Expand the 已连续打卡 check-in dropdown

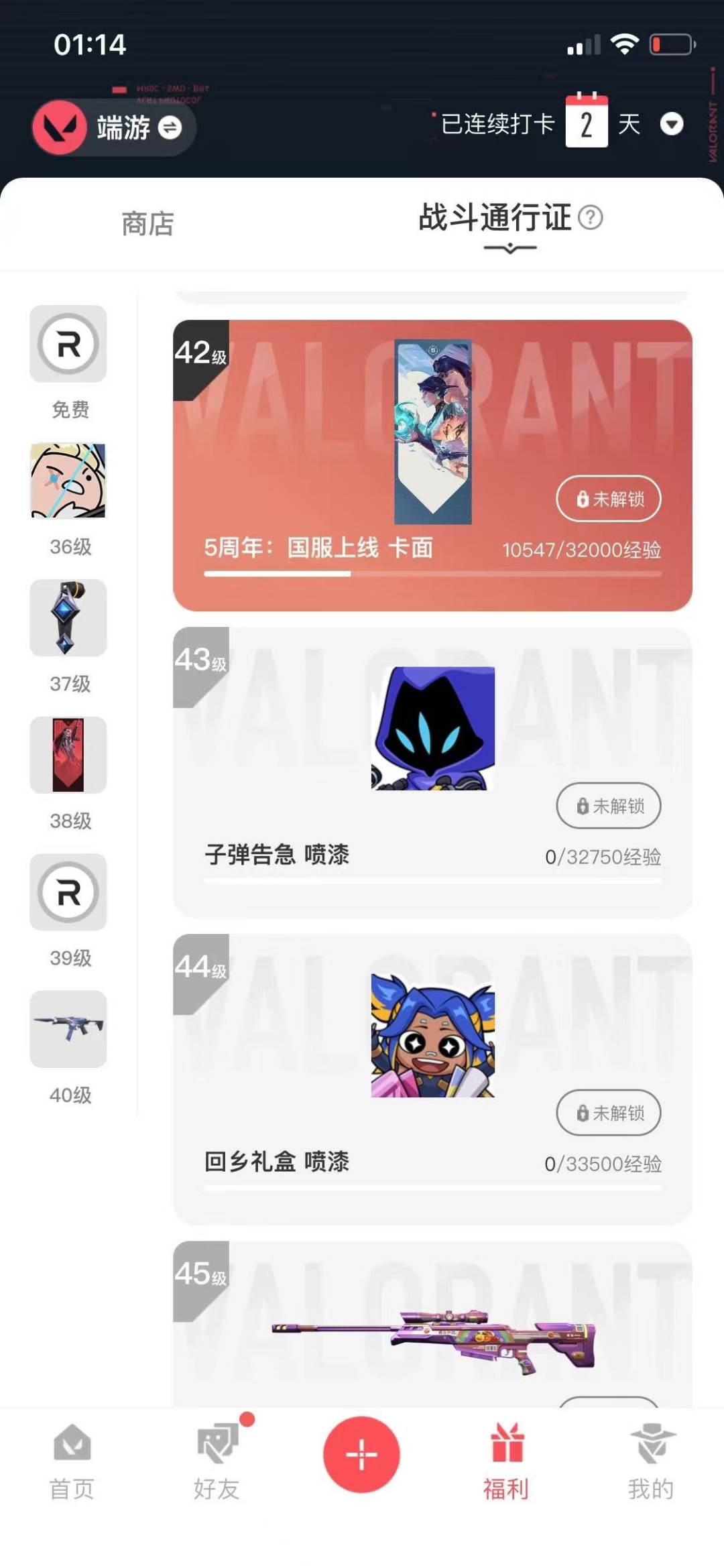point(671,124)
